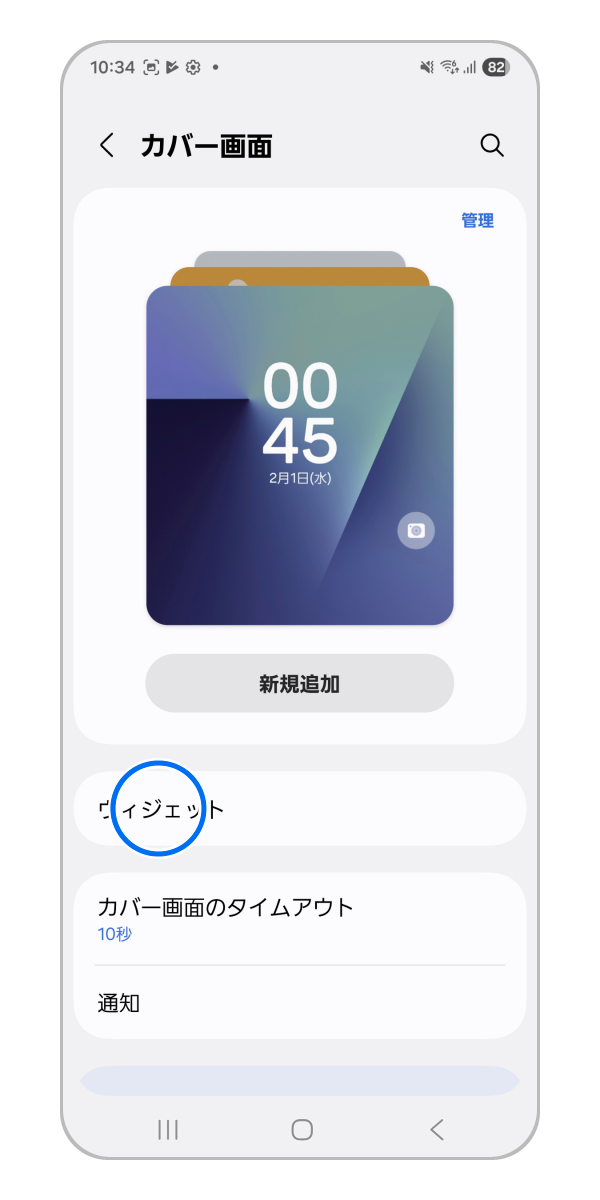Screen dimensions: 600x1200
Task: Tap the system home button
Action: point(302,1130)
